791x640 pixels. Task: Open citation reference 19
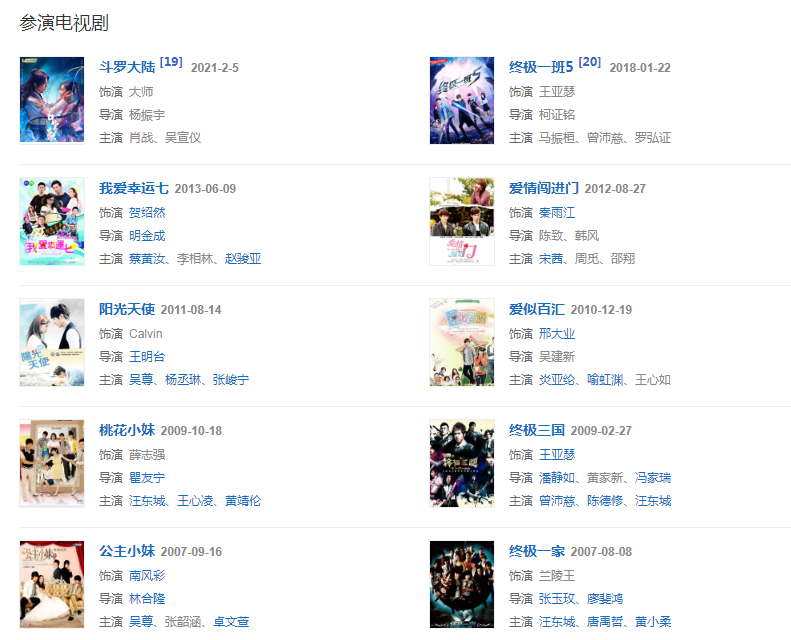pos(171,62)
